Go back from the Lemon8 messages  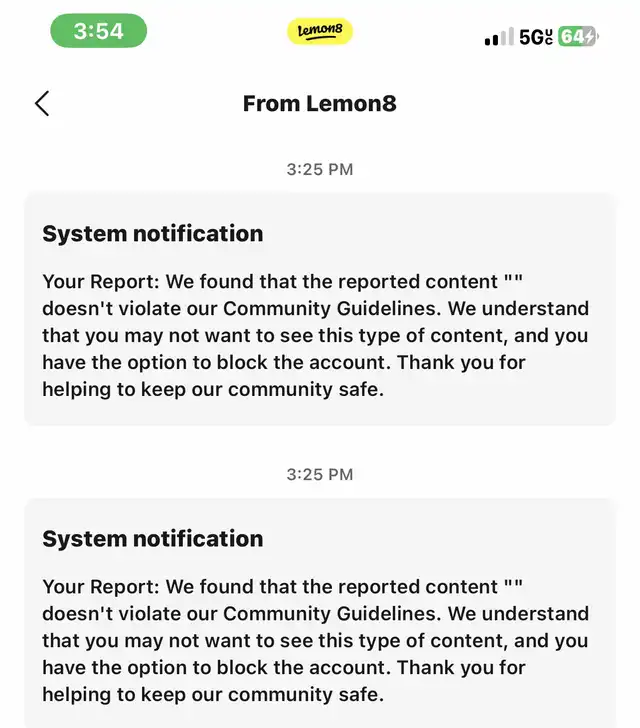point(42,103)
